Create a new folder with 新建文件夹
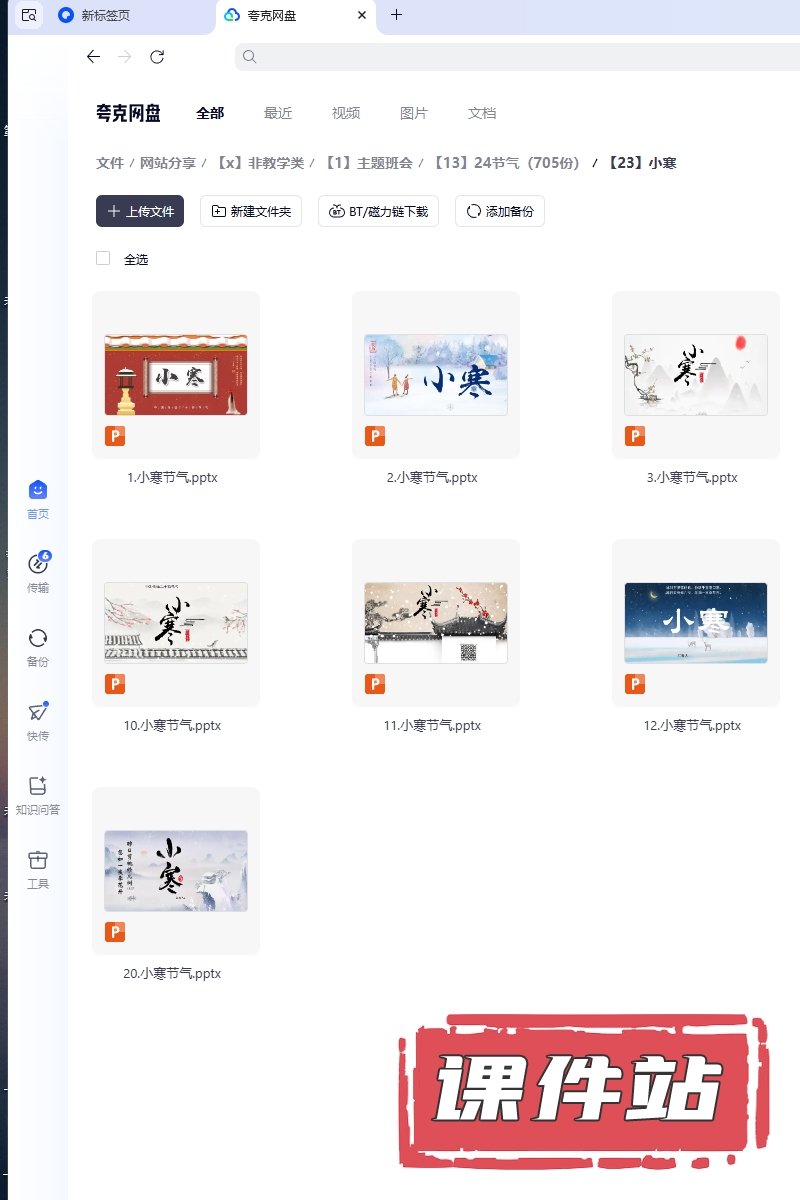Viewport: 800px width, 1200px height. coord(251,211)
